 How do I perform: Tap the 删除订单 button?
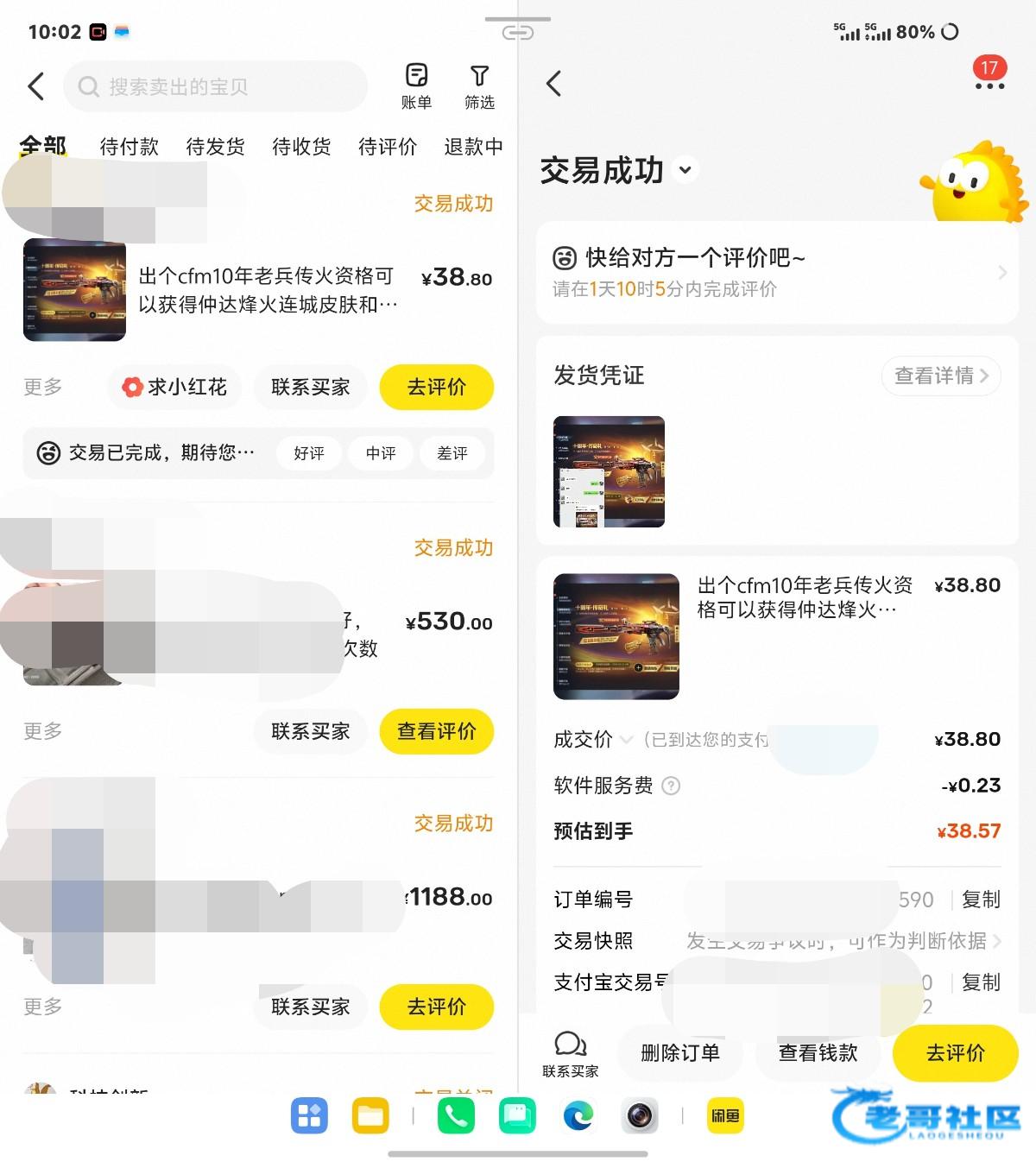tap(680, 1053)
